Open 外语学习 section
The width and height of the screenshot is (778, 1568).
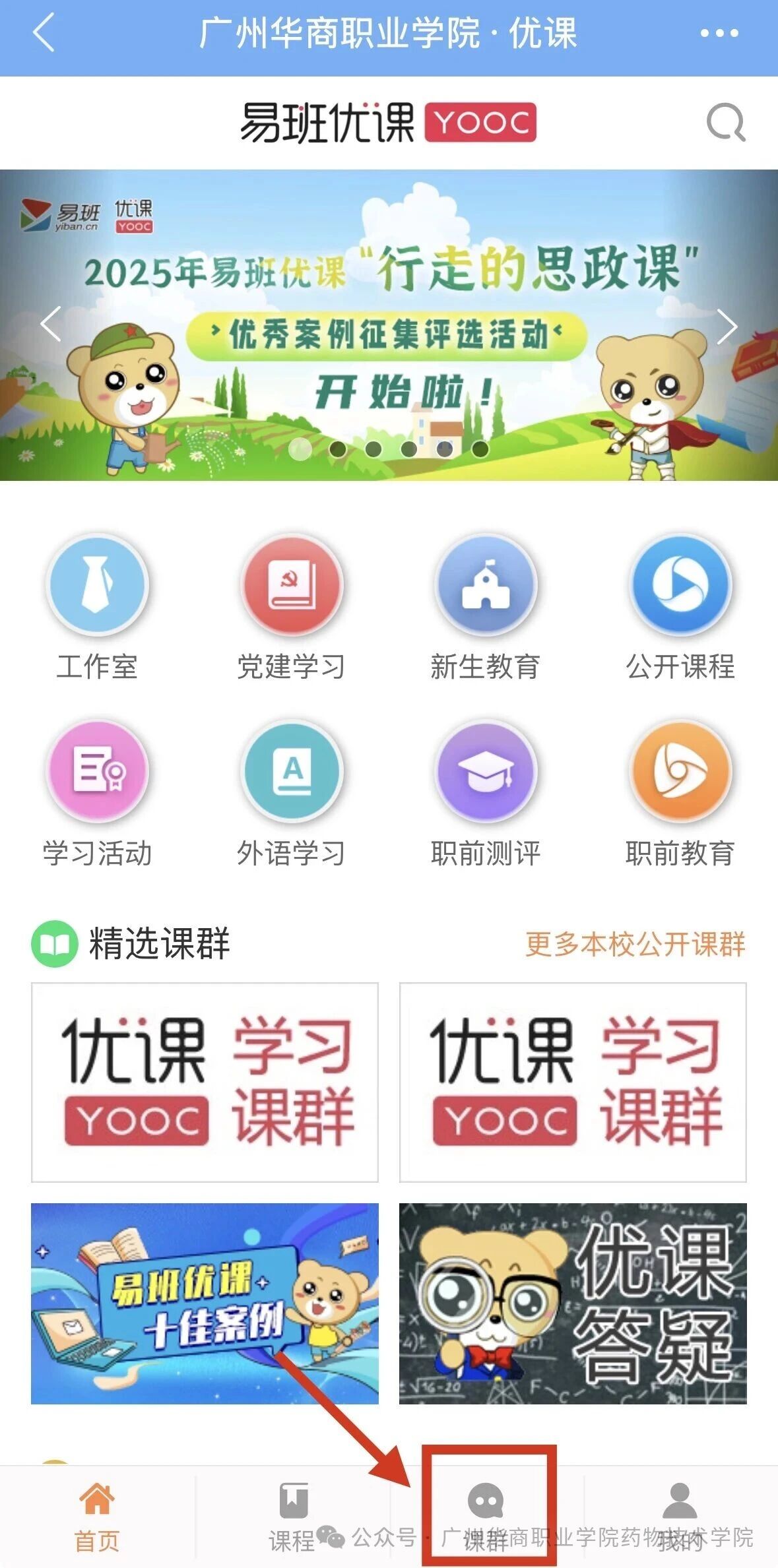point(291,794)
